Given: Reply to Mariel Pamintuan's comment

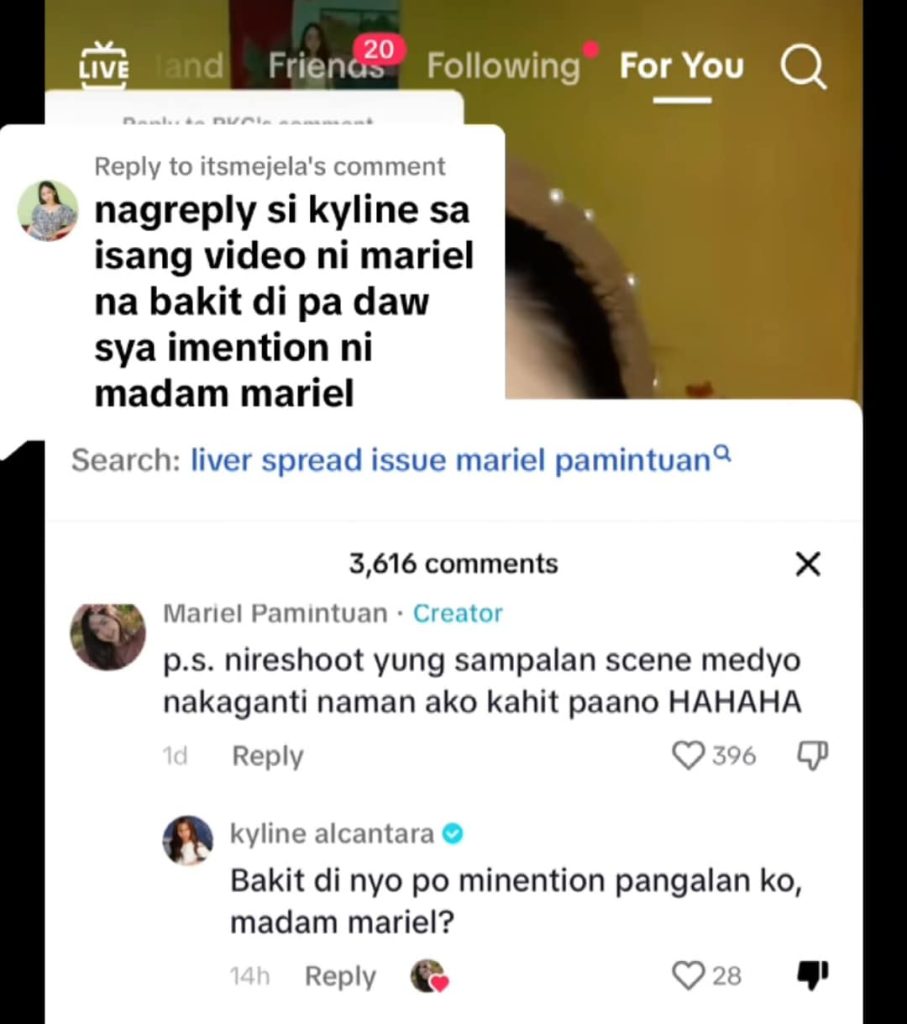Looking at the screenshot, I should (x=267, y=756).
